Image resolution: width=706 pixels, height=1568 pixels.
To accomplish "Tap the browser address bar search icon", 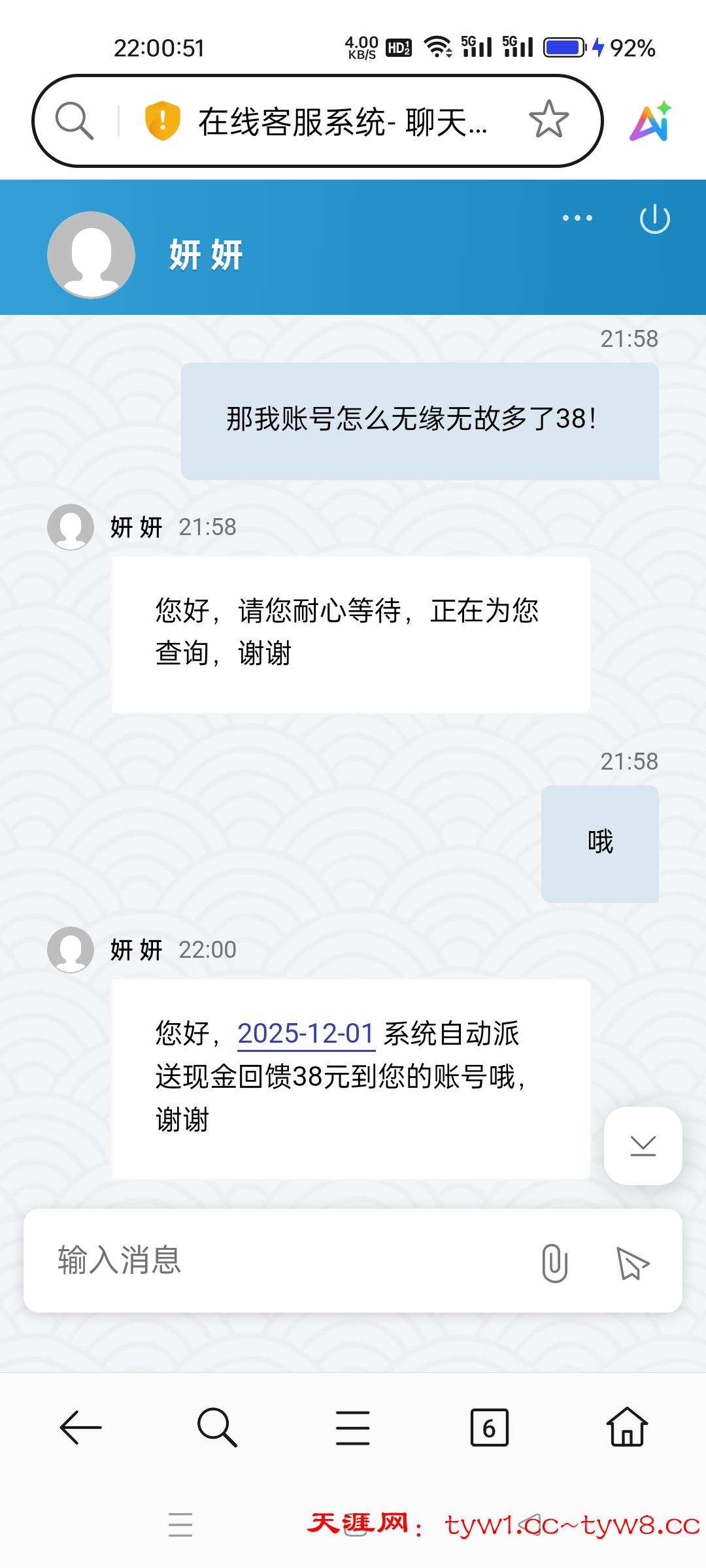I will (74, 121).
